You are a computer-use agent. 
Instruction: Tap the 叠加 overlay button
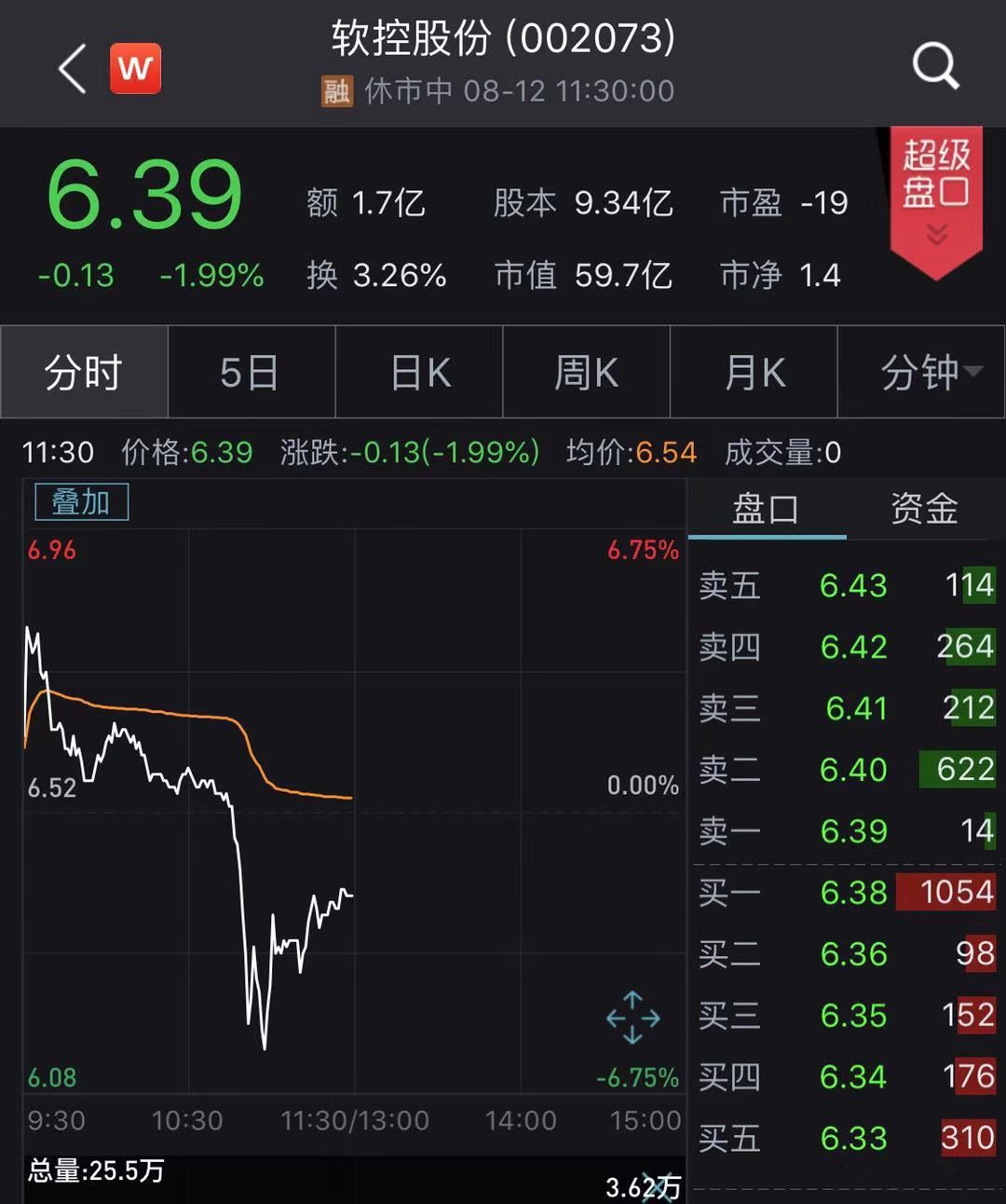81,502
